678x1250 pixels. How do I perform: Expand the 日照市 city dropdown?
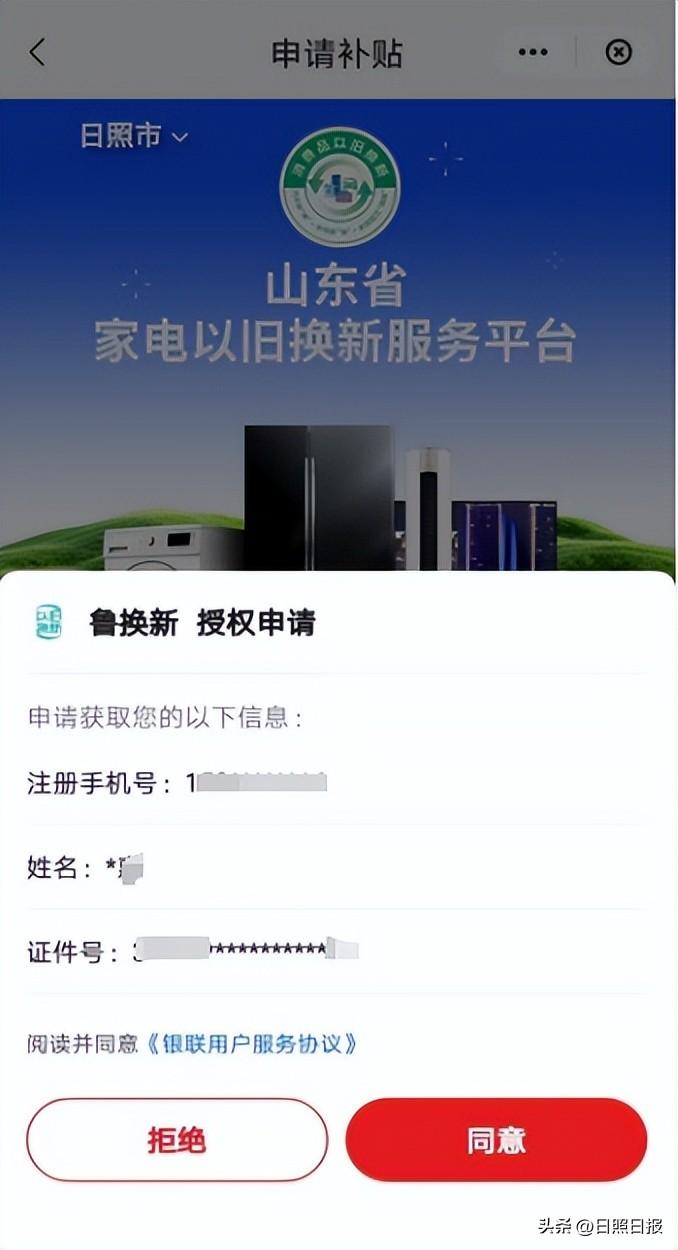134,136
